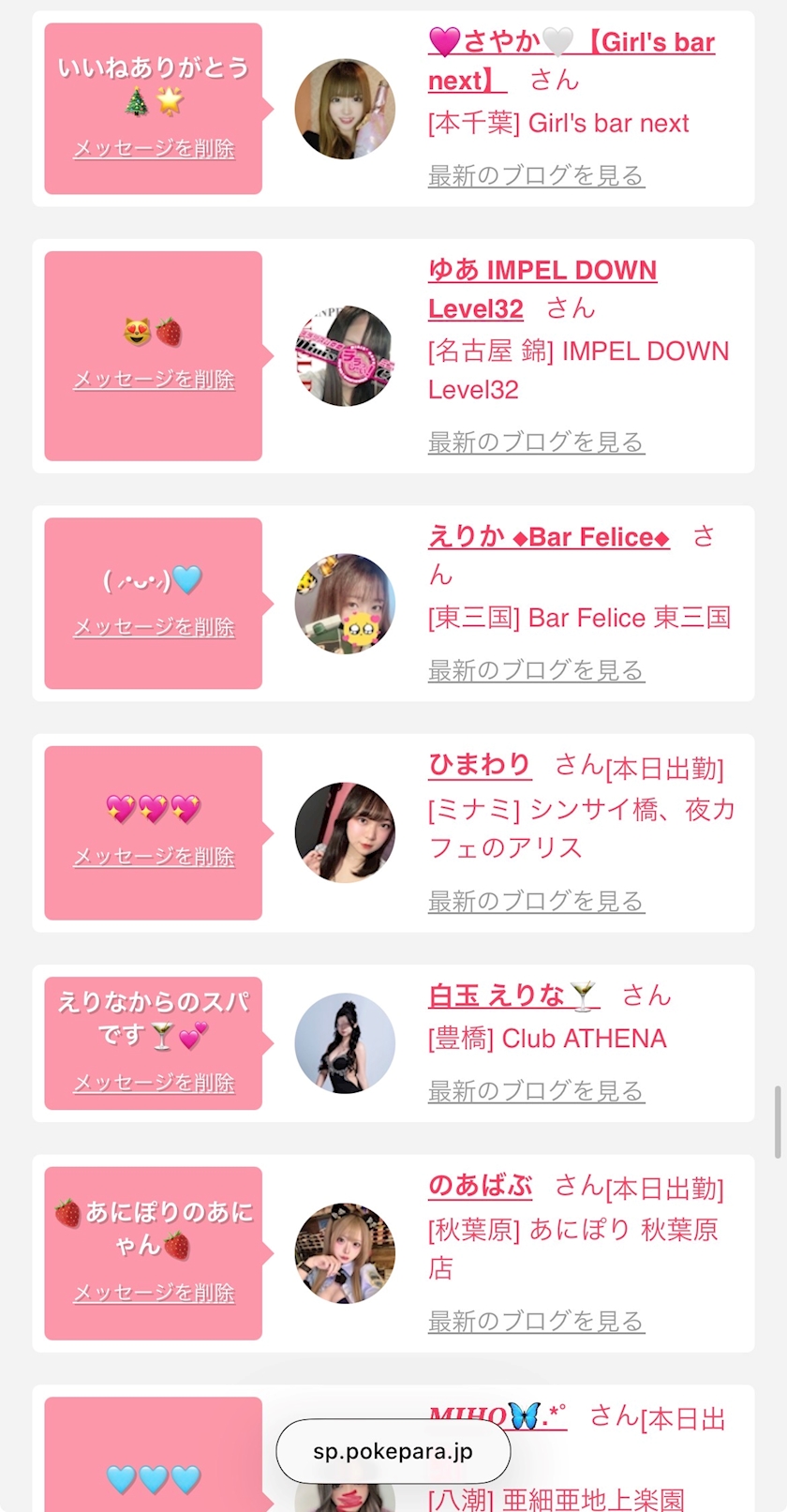Viewport: 787px width, 1512px height.
Task: Delete the えりなからのスパです message
Action: [x=154, y=1083]
